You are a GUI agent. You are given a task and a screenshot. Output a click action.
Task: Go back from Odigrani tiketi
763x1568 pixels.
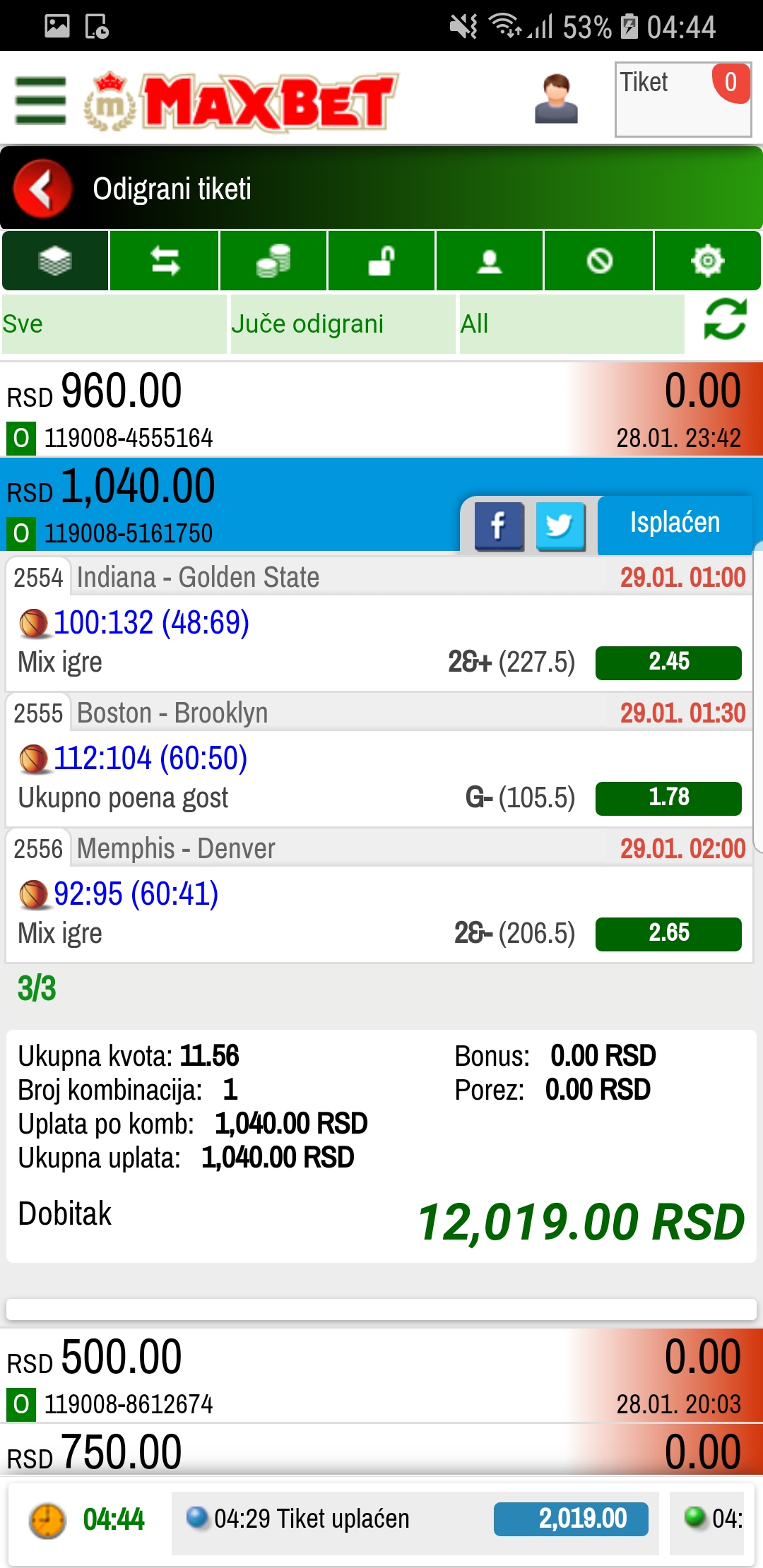click(x=42, y=189)
